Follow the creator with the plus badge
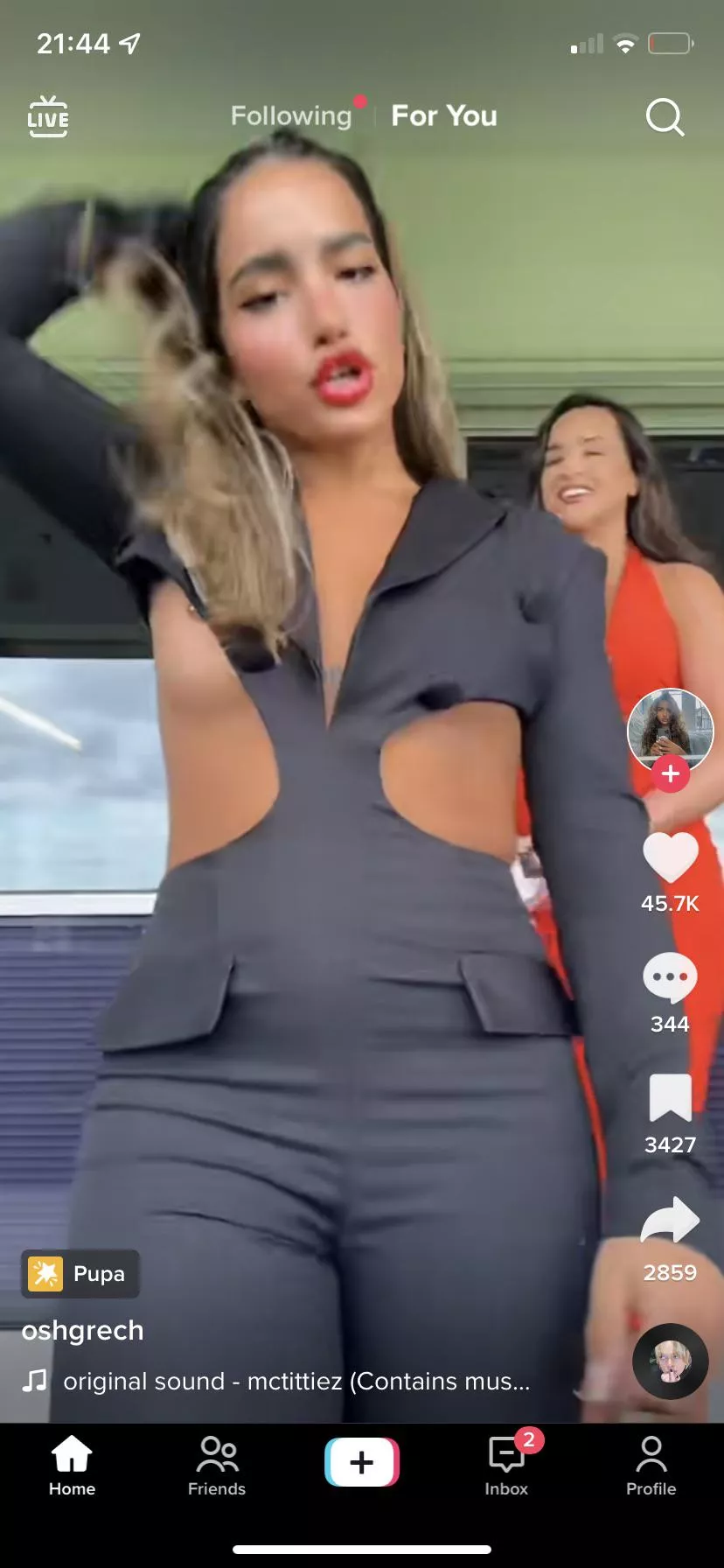 [671, 774]
